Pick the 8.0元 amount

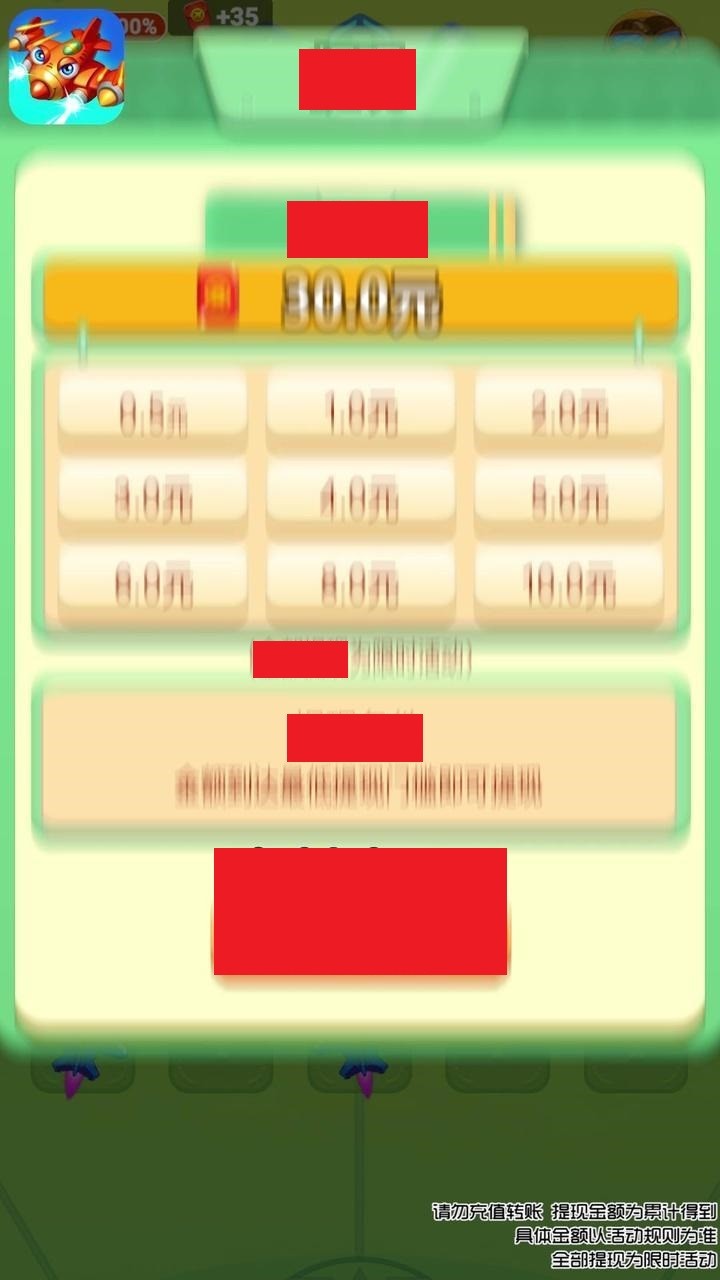[360, 583]
